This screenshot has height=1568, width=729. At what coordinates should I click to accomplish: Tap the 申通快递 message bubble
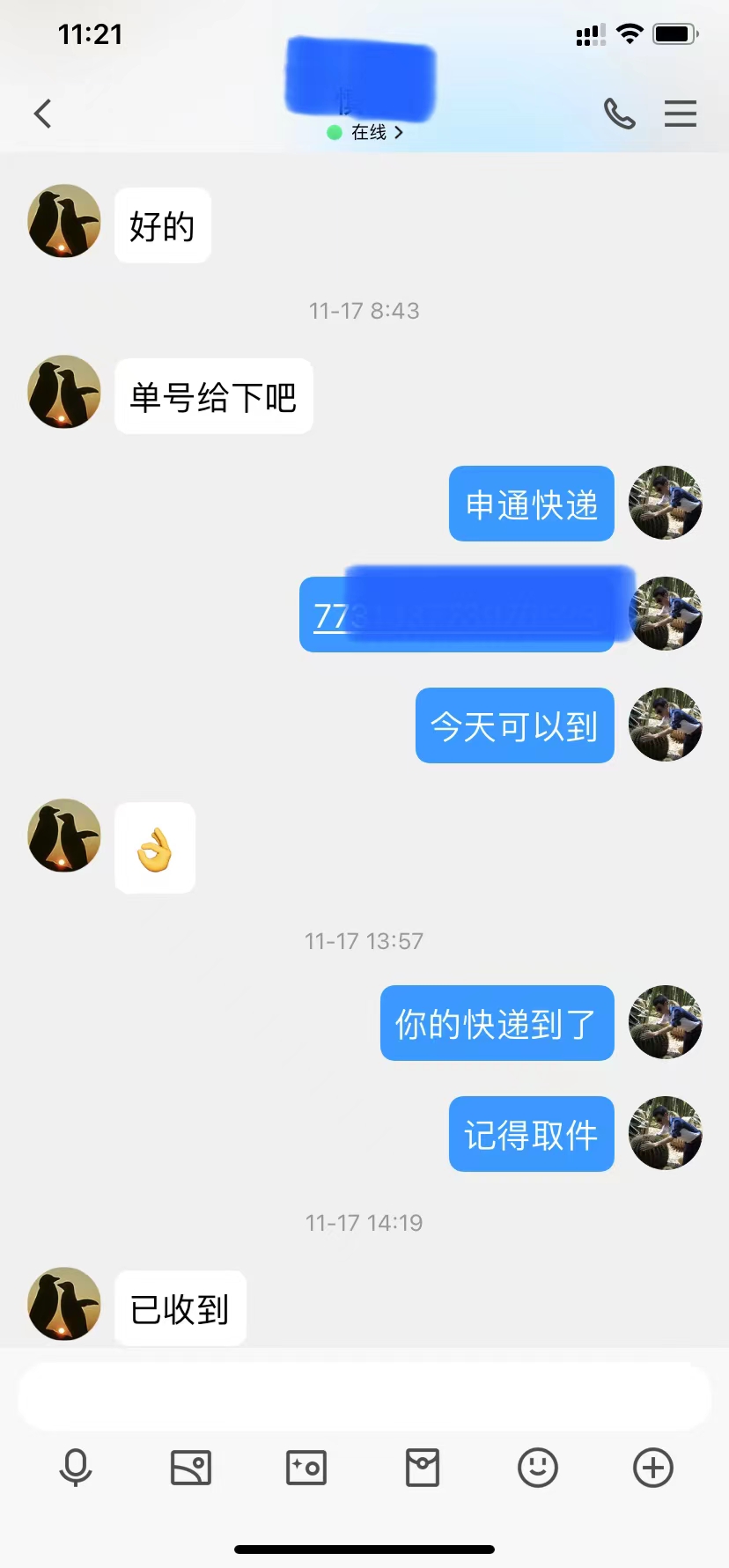[530, 504]
